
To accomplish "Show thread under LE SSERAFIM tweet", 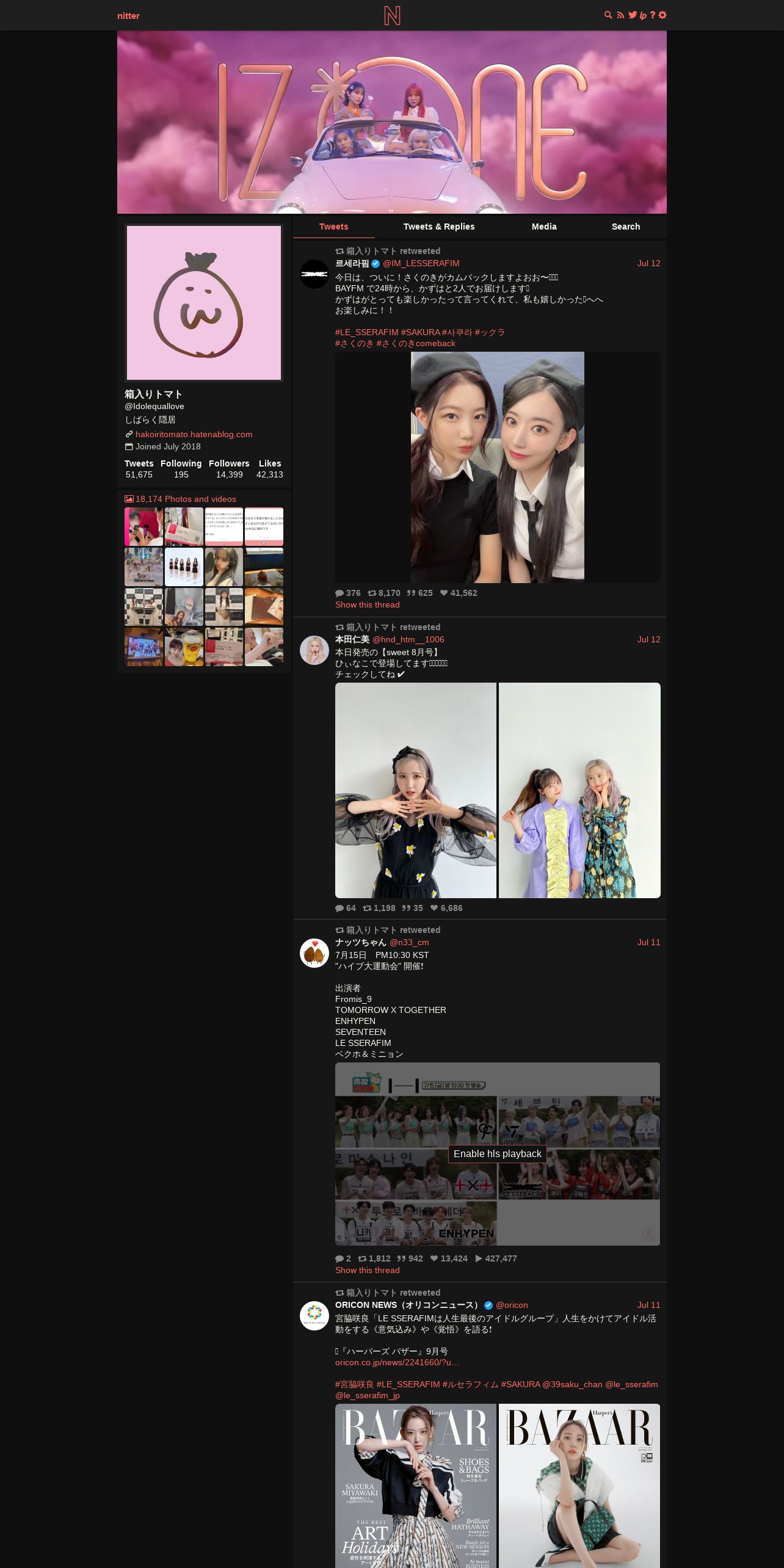I will (x=367, y=604).
